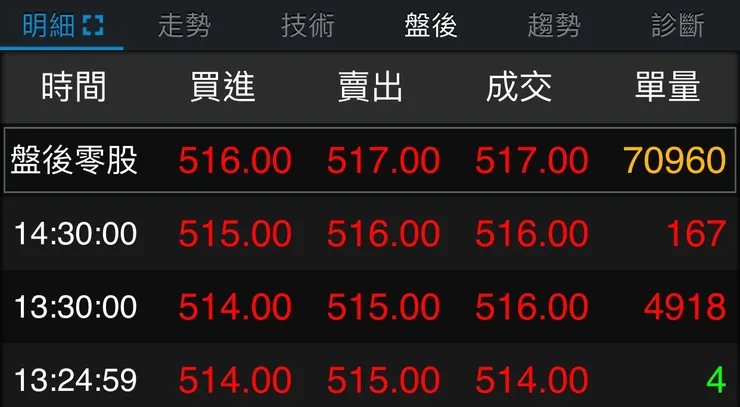Go to the 診斷 tab

(677, 25)
